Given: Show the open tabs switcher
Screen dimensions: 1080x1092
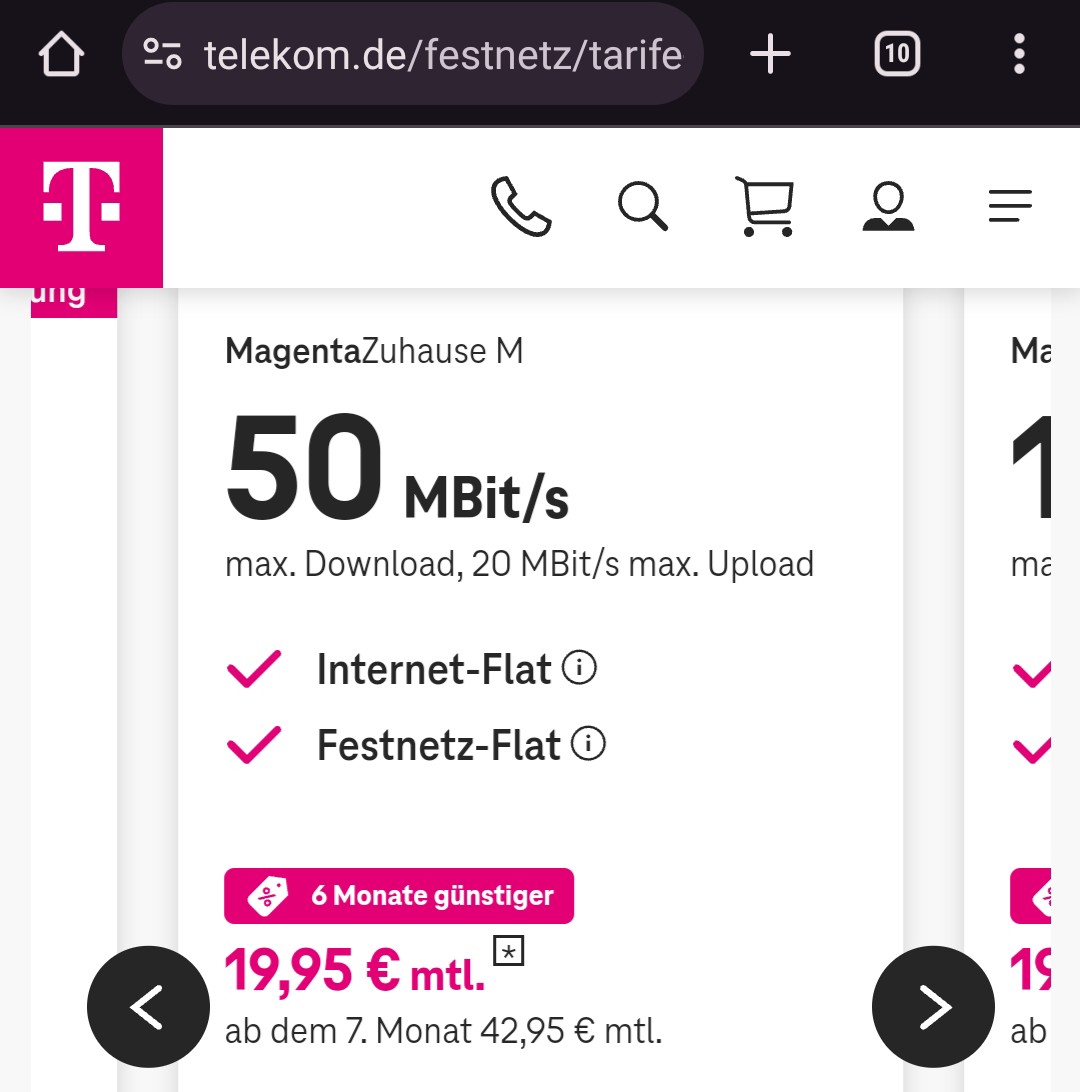Looking at the screenshot, I should [897, 54].
